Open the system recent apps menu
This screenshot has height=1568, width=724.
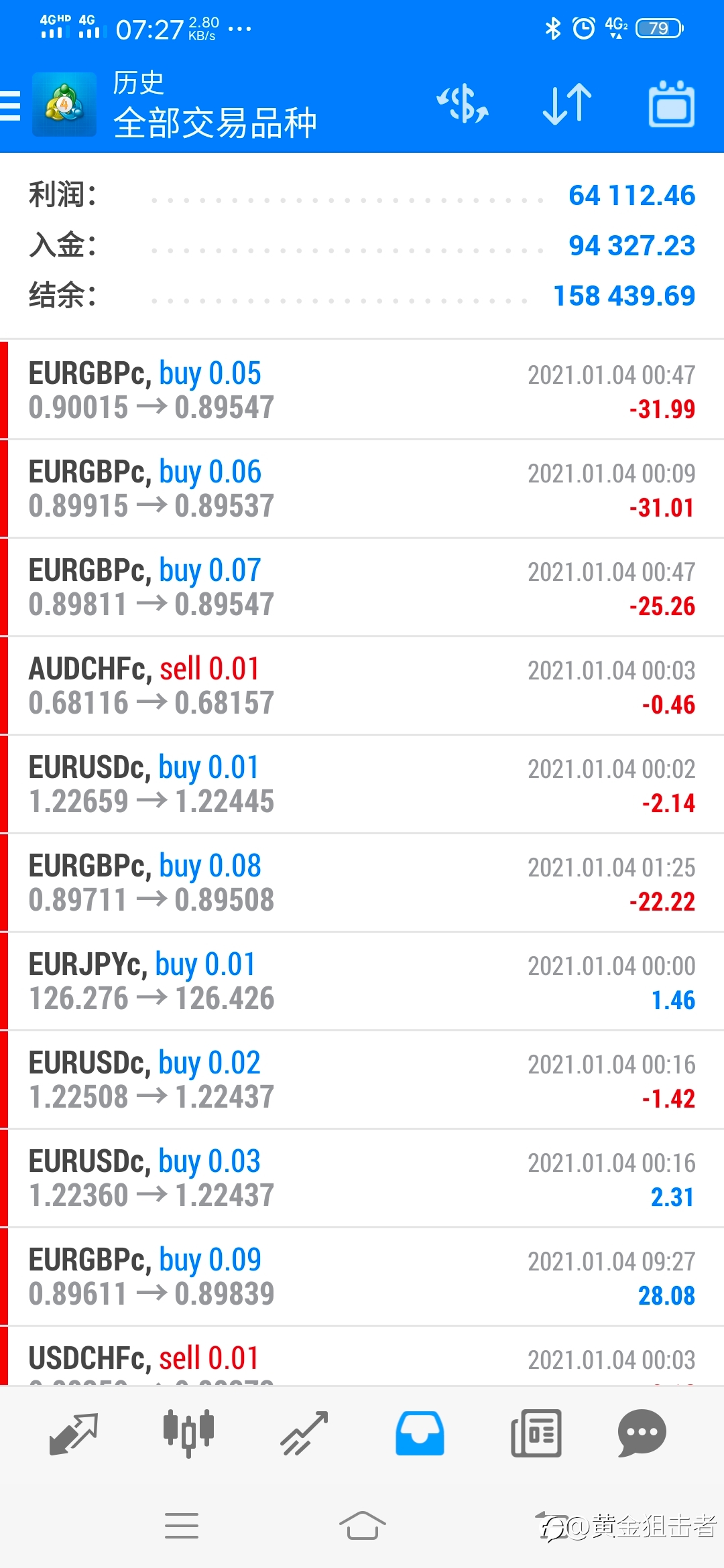tap(182, 1526)
